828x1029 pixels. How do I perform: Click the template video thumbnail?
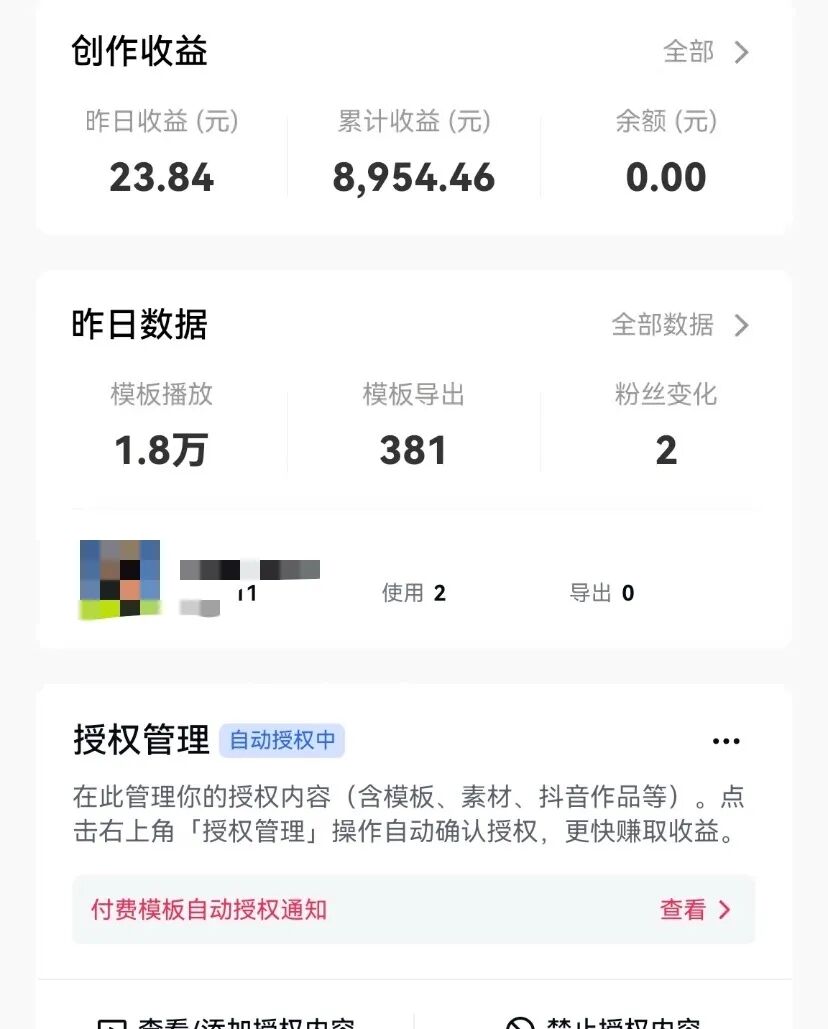pyautogui.click(x=119, y=580)
